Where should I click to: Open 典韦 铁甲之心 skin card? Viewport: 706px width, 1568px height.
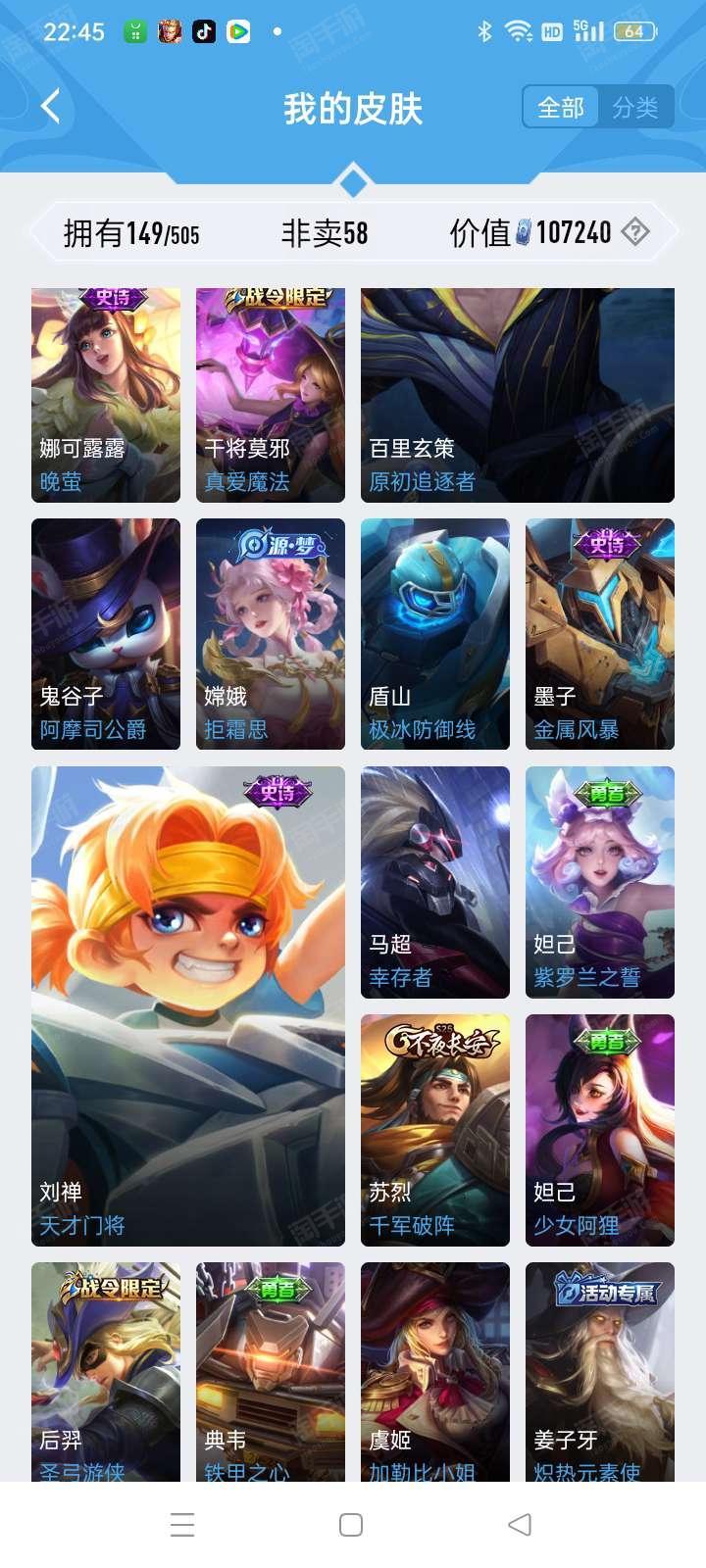coord(271,1372)
